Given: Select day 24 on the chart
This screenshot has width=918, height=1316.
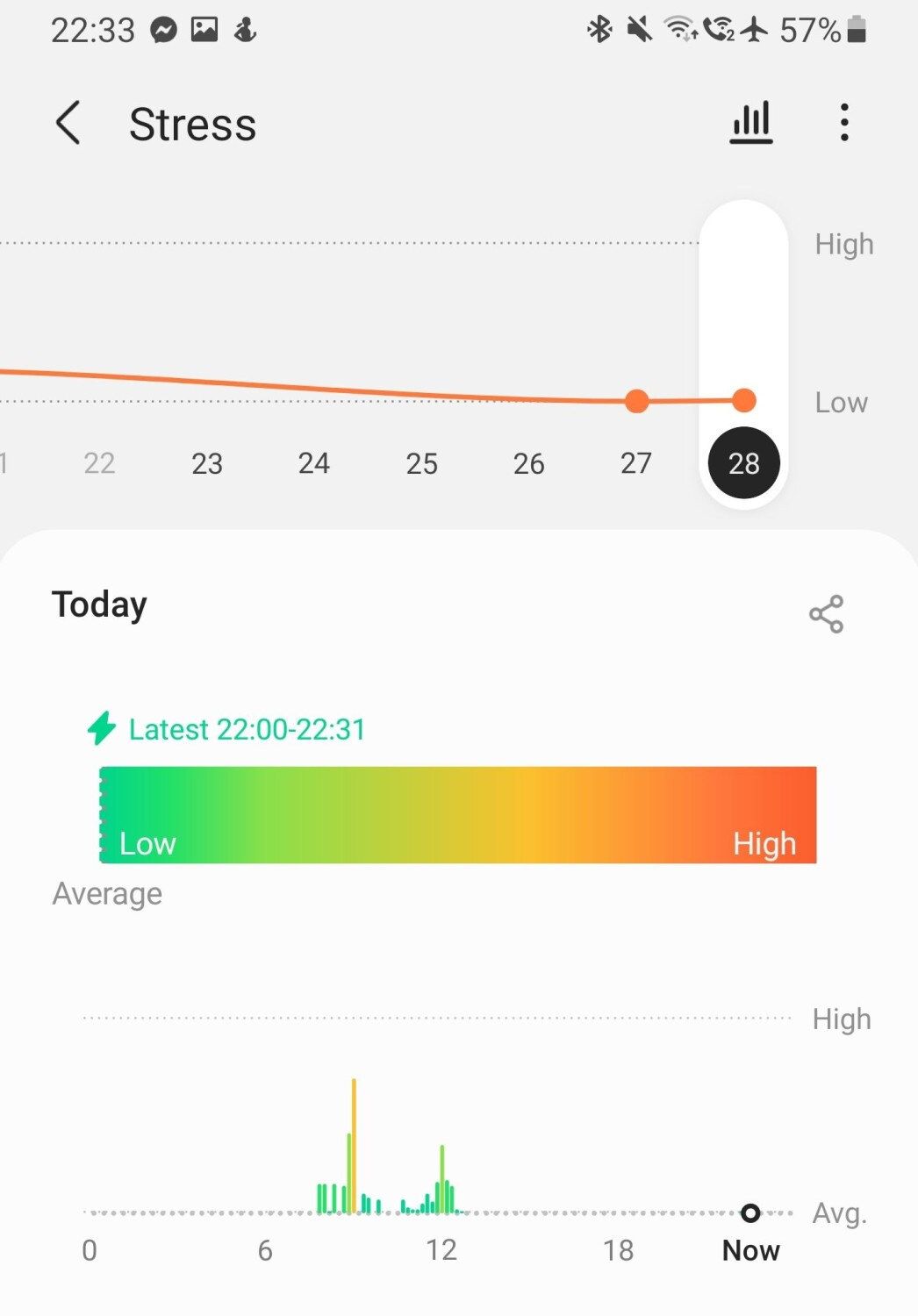Looking at the screenshot, I should [x=313, y=462].
